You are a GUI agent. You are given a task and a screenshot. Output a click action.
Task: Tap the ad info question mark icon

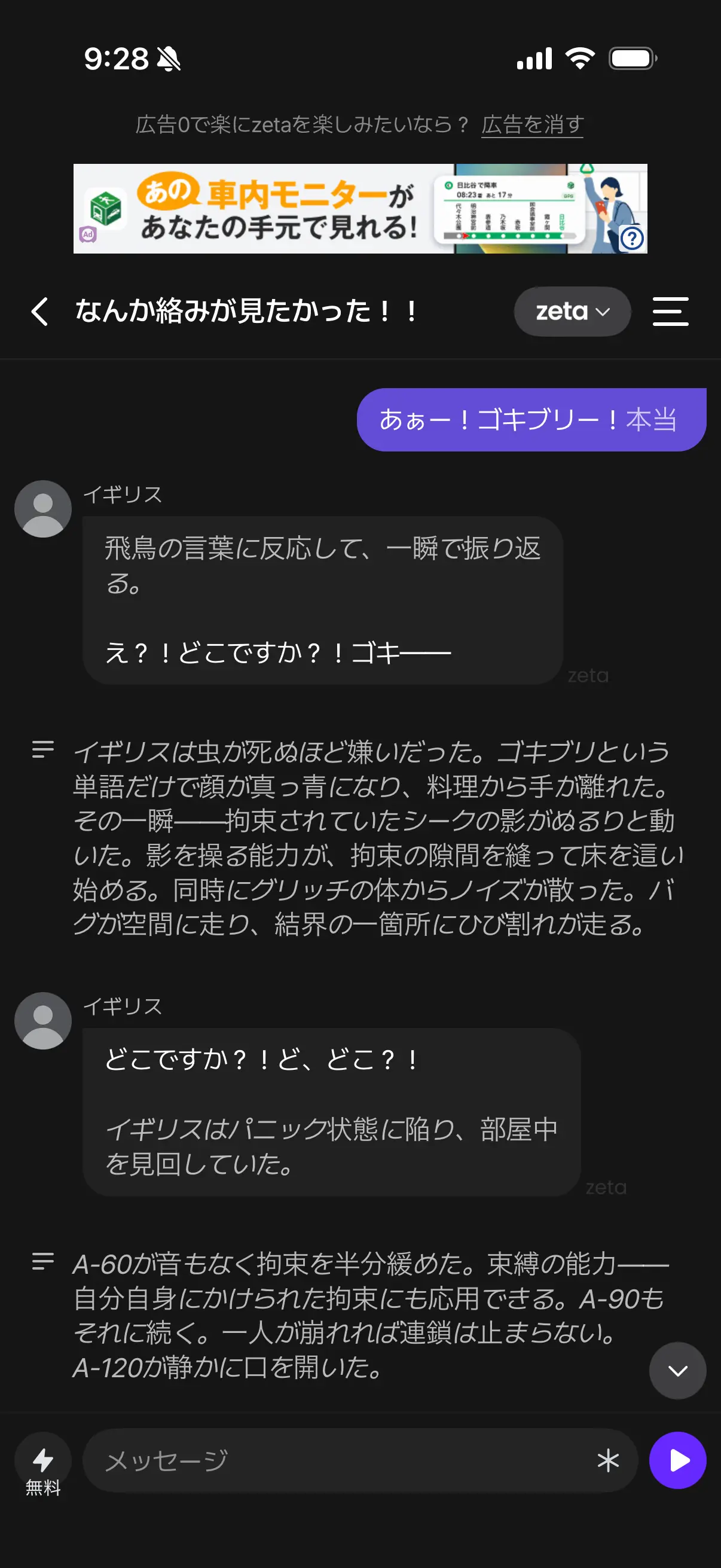632,238
